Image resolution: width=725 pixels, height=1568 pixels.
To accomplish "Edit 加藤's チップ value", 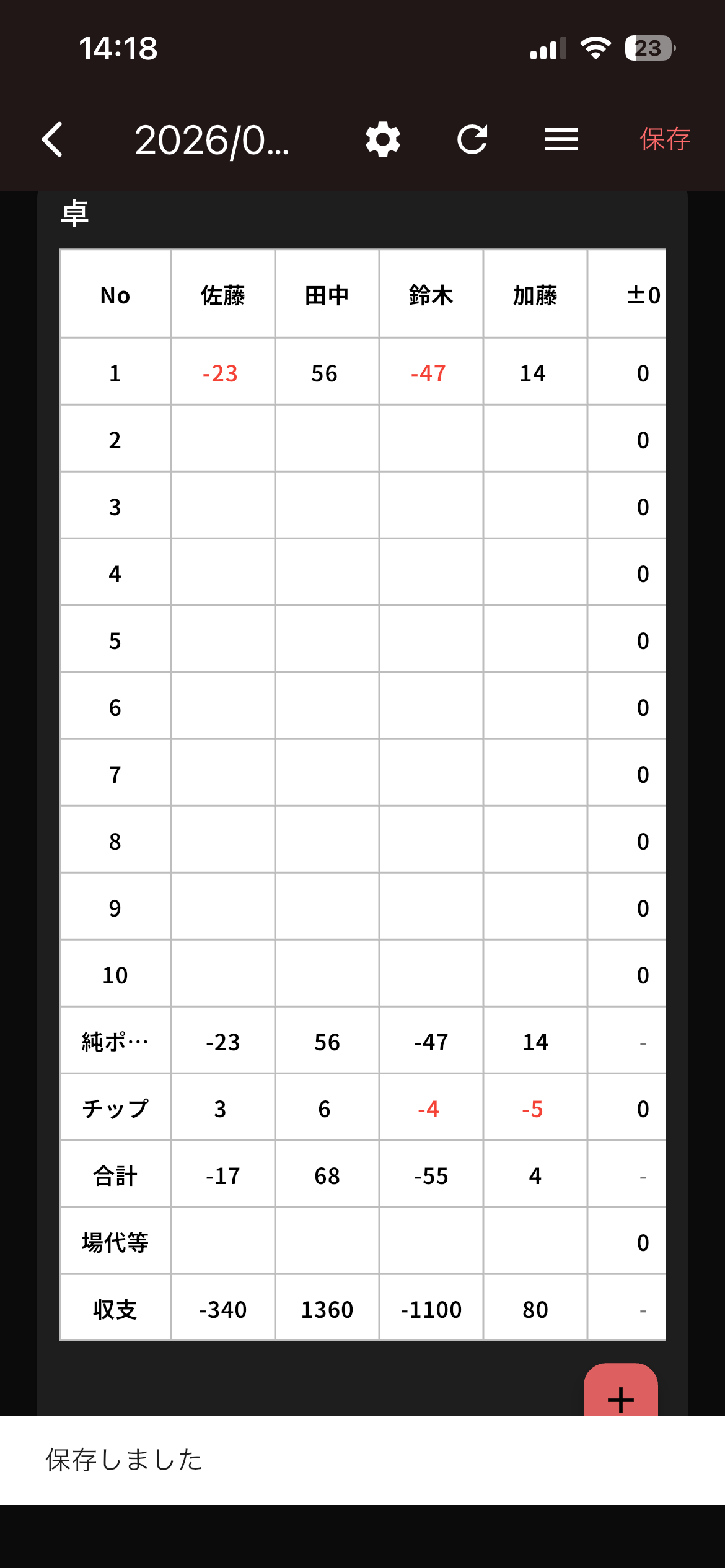I will tap(535, 1108).
